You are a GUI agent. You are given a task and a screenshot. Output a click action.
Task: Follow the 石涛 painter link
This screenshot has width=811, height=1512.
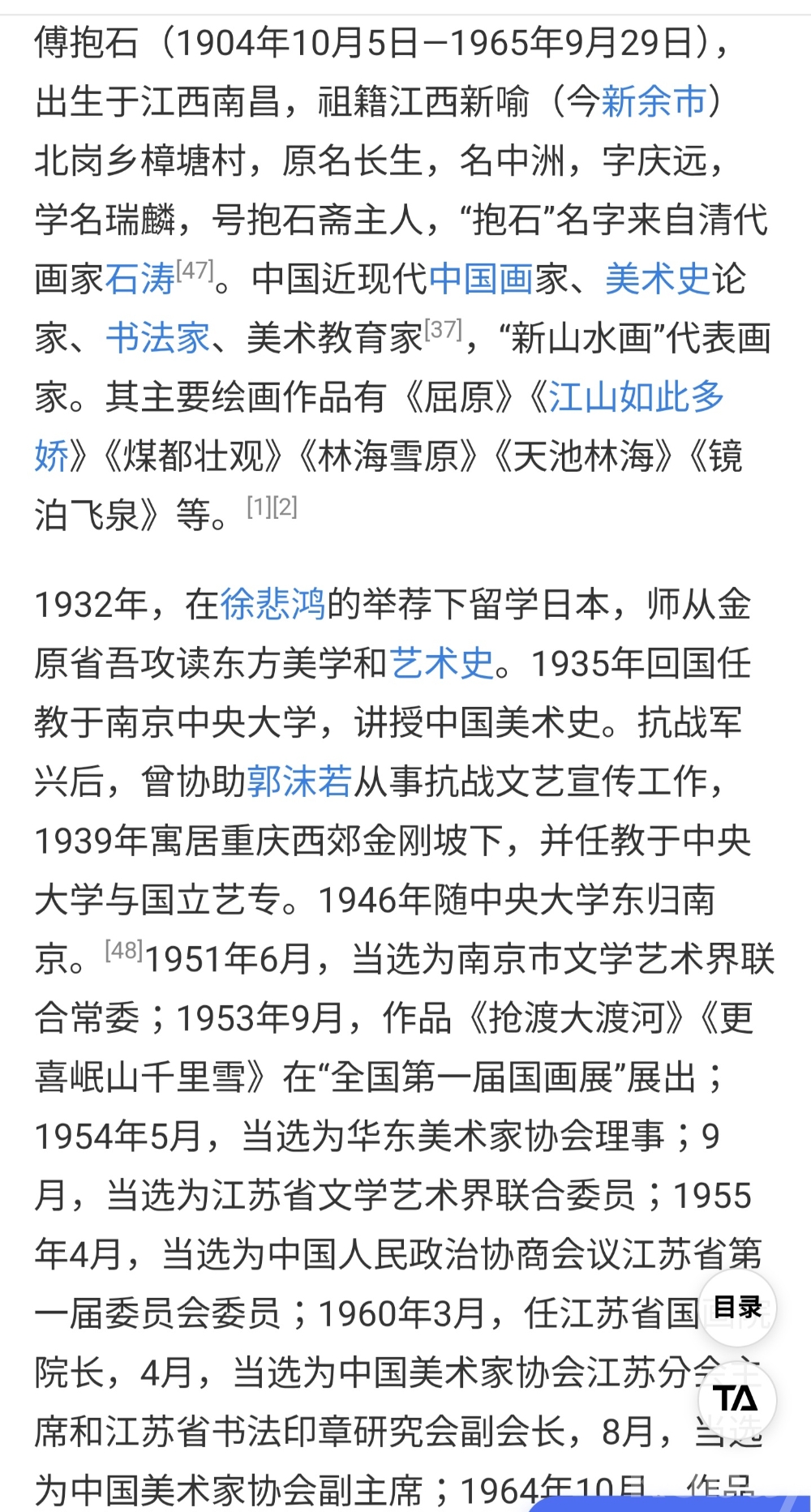tap(139, 280)
